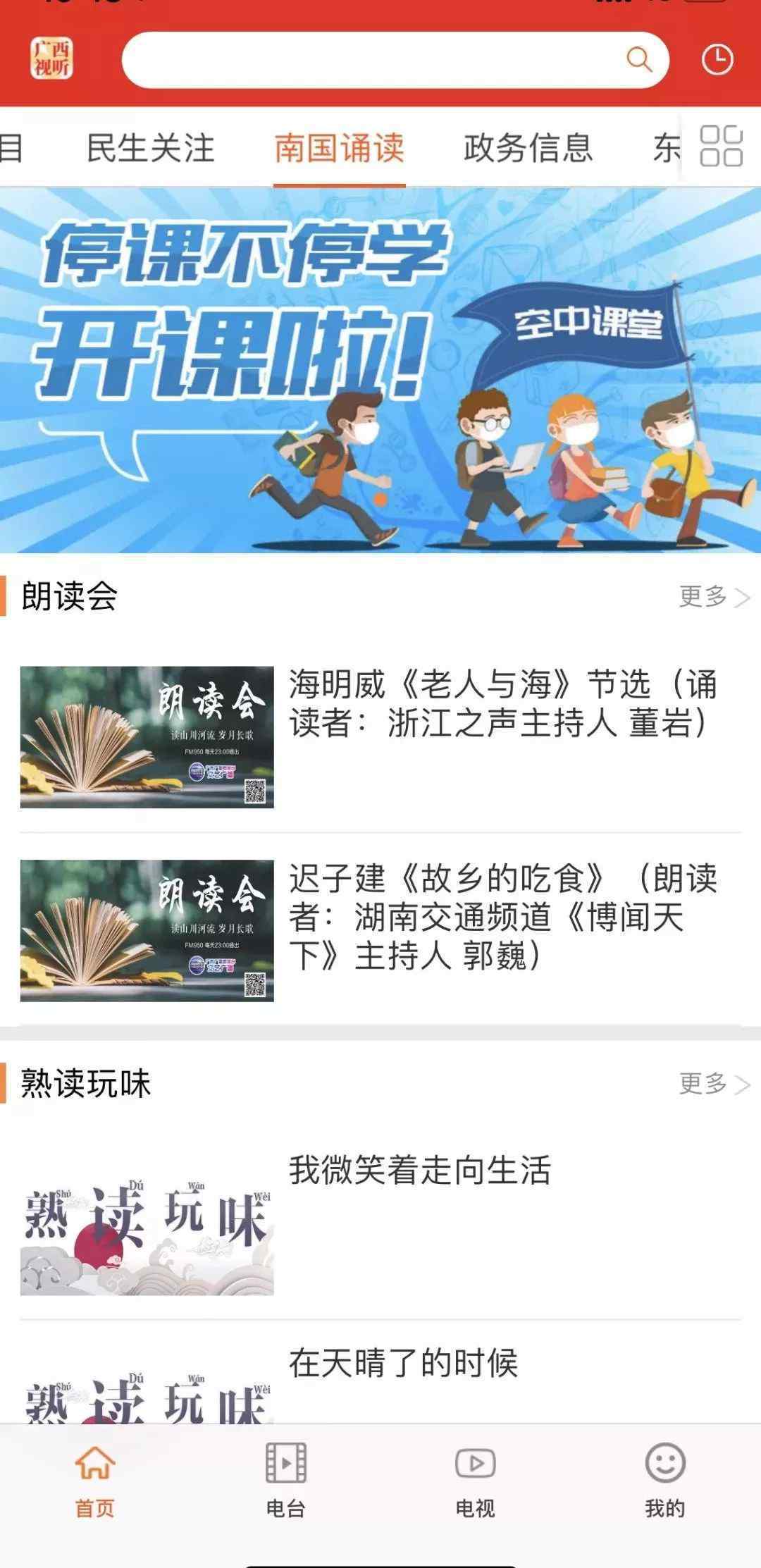Open the channel grid menu icon
Viewport: 761px width, 1568px height.
721,146
